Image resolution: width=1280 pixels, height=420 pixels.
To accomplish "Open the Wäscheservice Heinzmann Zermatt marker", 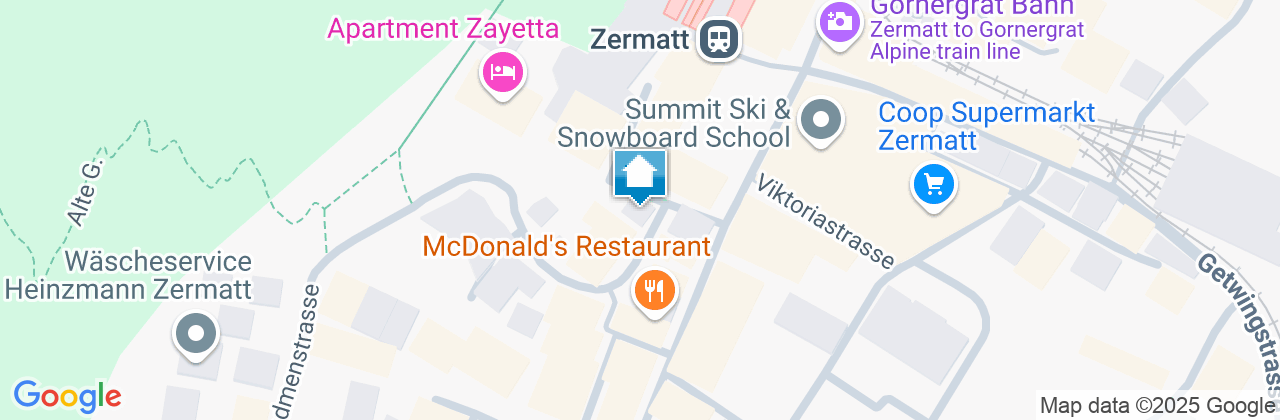I will point(195,333).
